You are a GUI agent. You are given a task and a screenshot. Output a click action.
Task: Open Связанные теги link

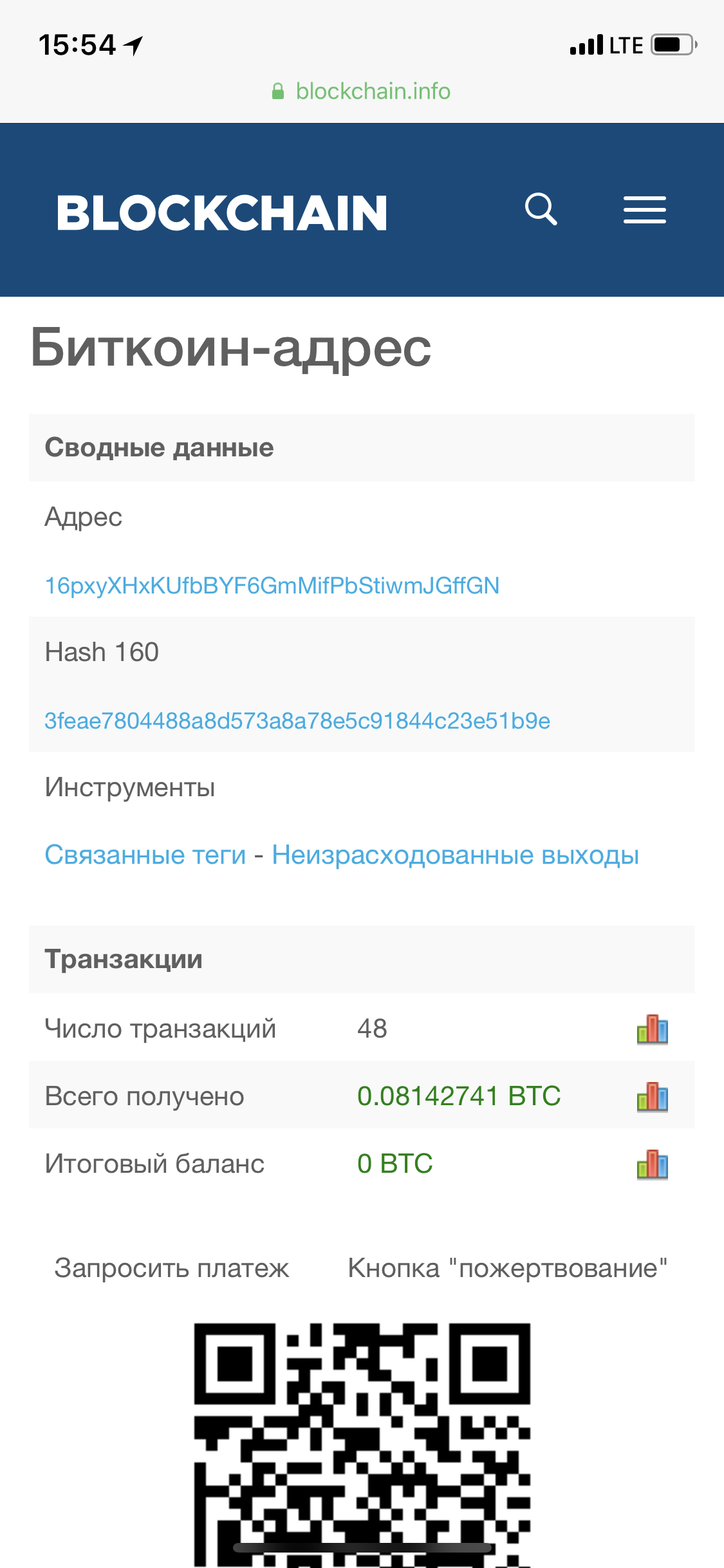[145, 855]
